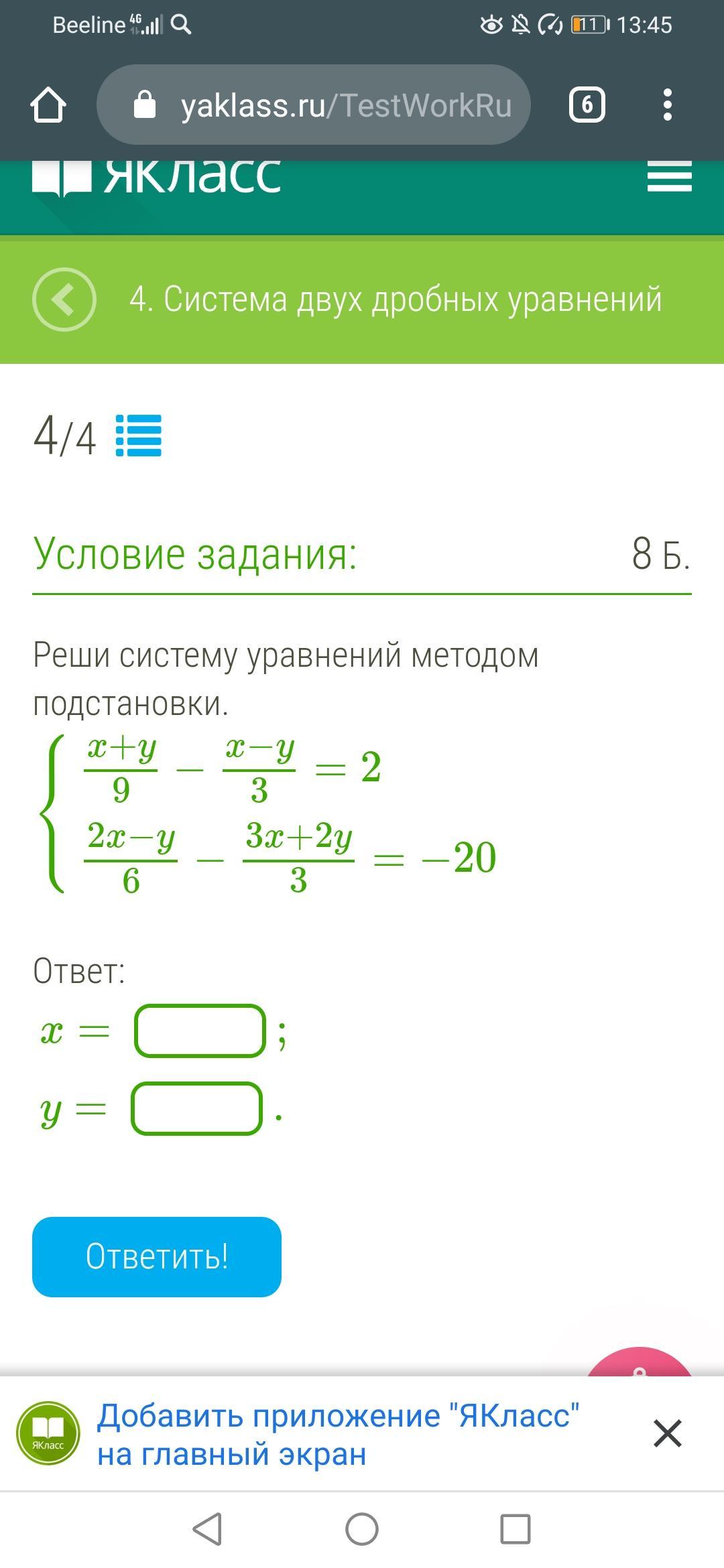Screen dimensions: 724x1568
Task: Add the ЯКласс app to home screen
Action: pos(338,1435)
